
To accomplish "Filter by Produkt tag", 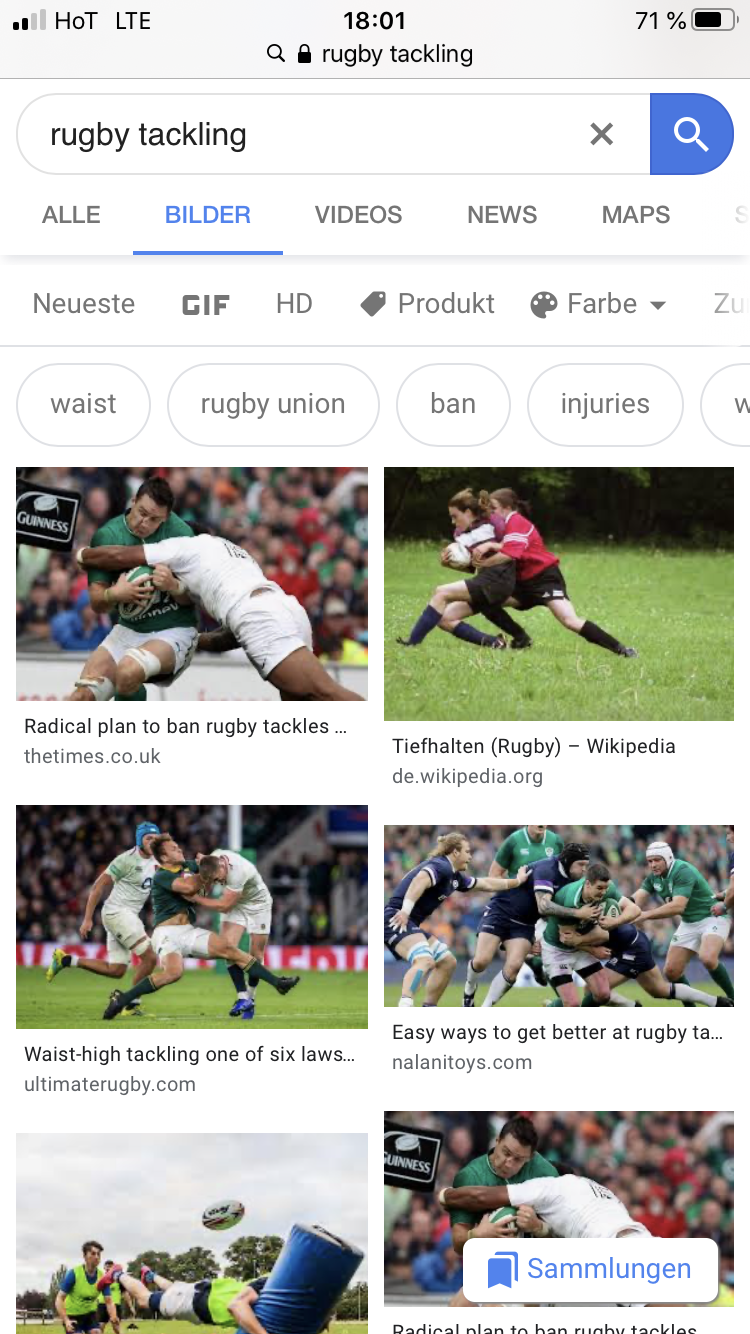I will tap(427, 304).
